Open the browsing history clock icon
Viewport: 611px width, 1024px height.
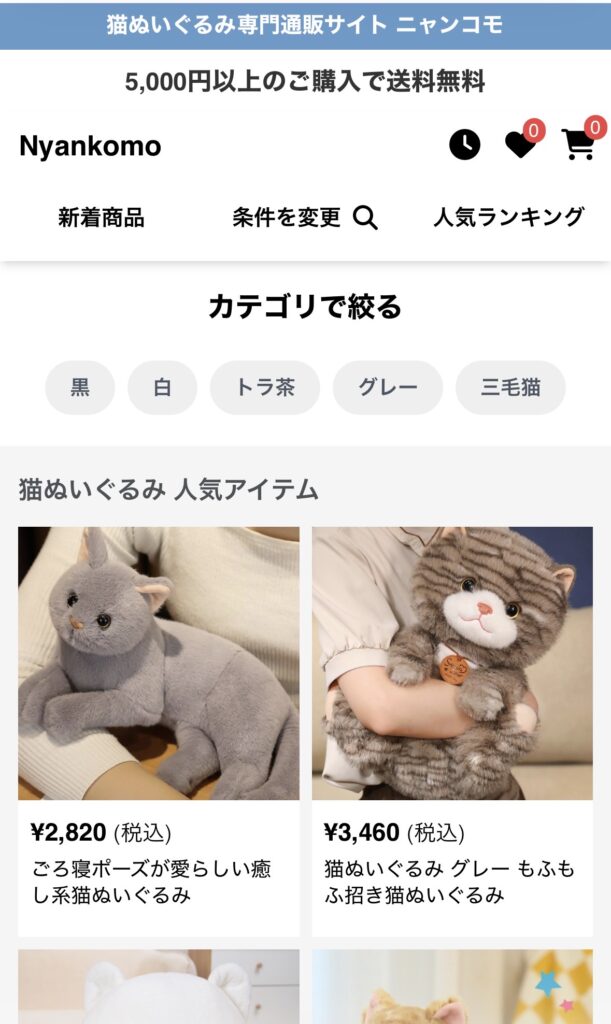[464, 145]
